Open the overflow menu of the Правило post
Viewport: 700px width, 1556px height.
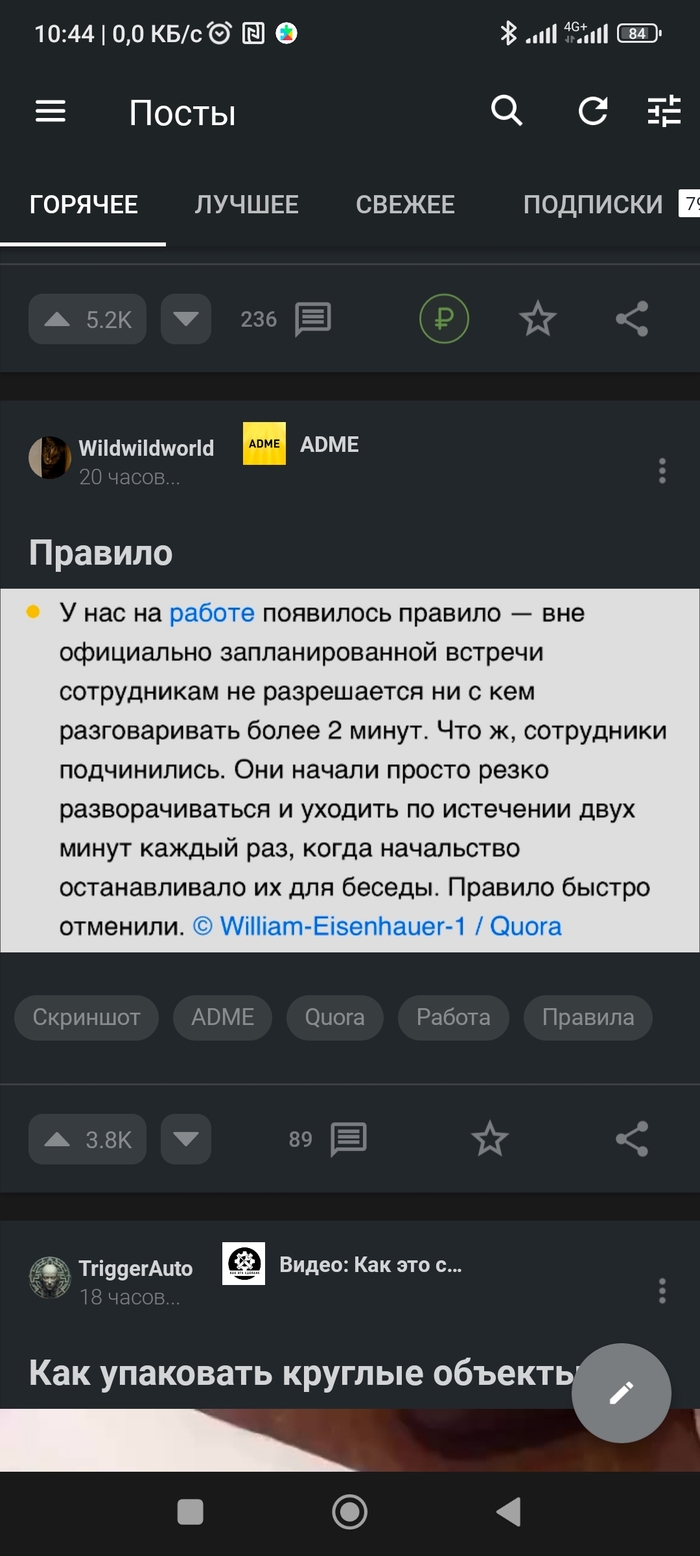(662, 471)
